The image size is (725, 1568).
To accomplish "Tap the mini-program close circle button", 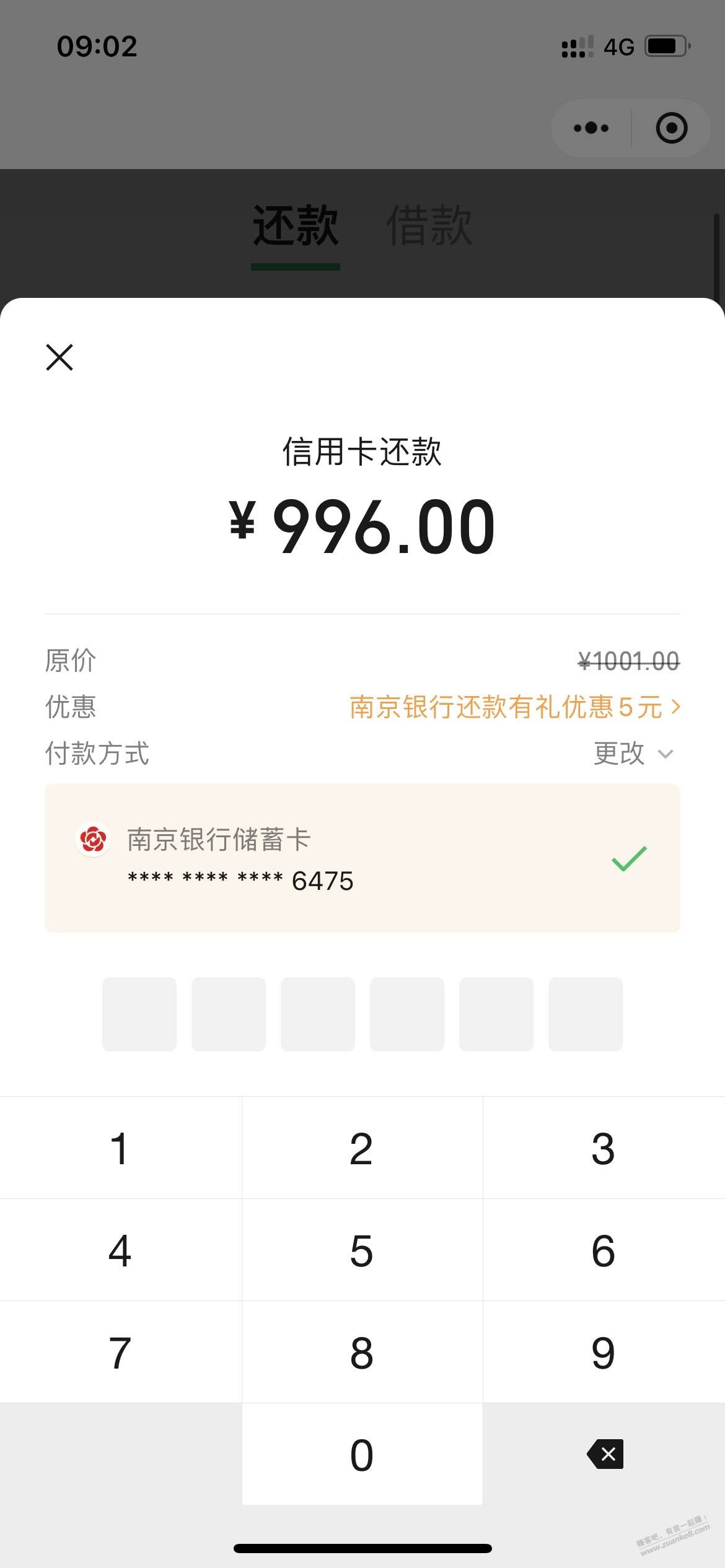I will point(671,128).
